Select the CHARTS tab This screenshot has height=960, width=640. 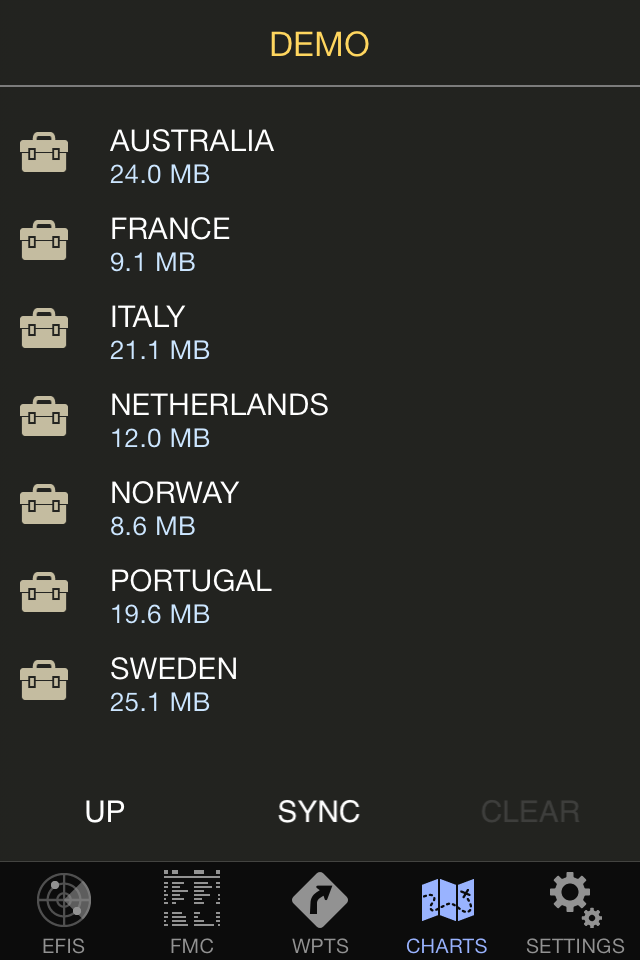point(447,912)
